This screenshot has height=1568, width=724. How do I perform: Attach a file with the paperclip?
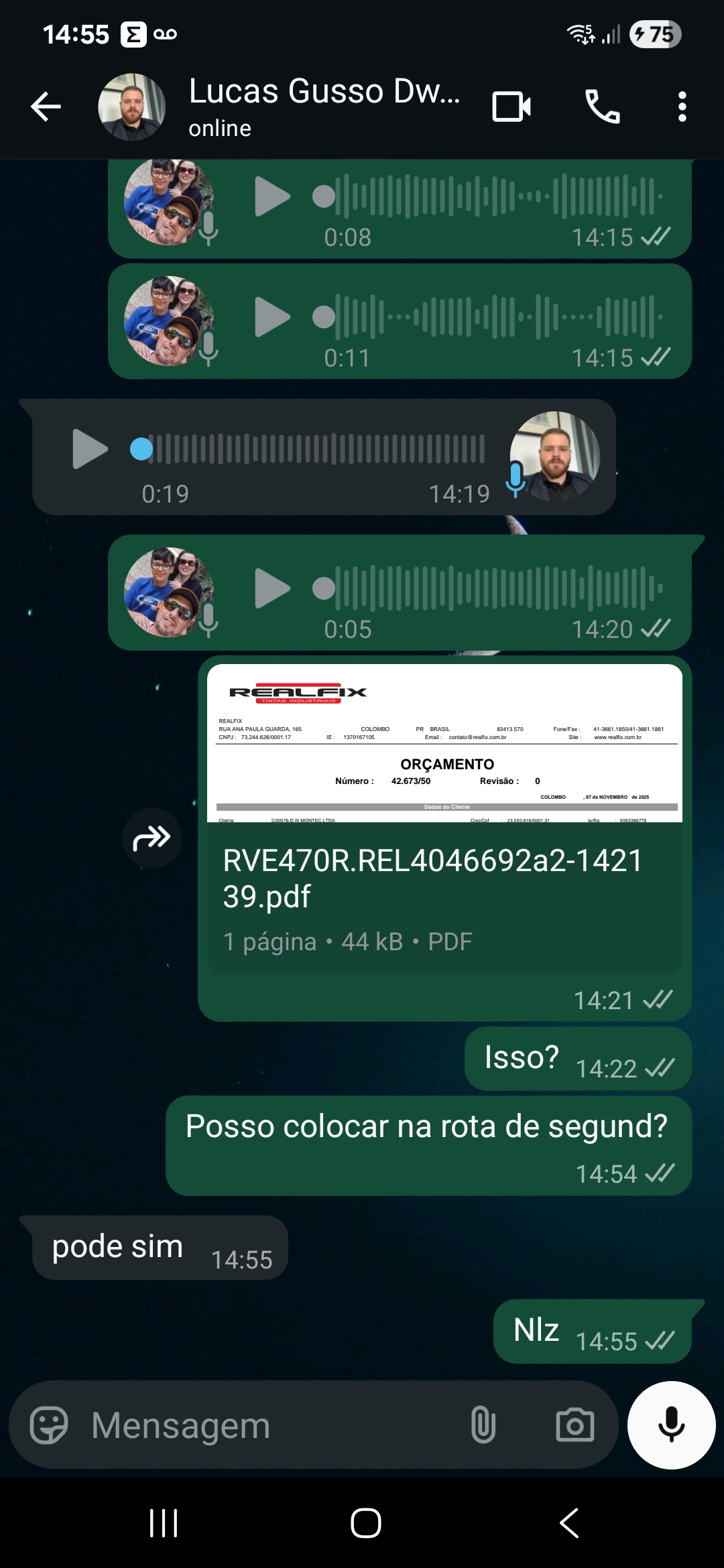[483, 1425]
